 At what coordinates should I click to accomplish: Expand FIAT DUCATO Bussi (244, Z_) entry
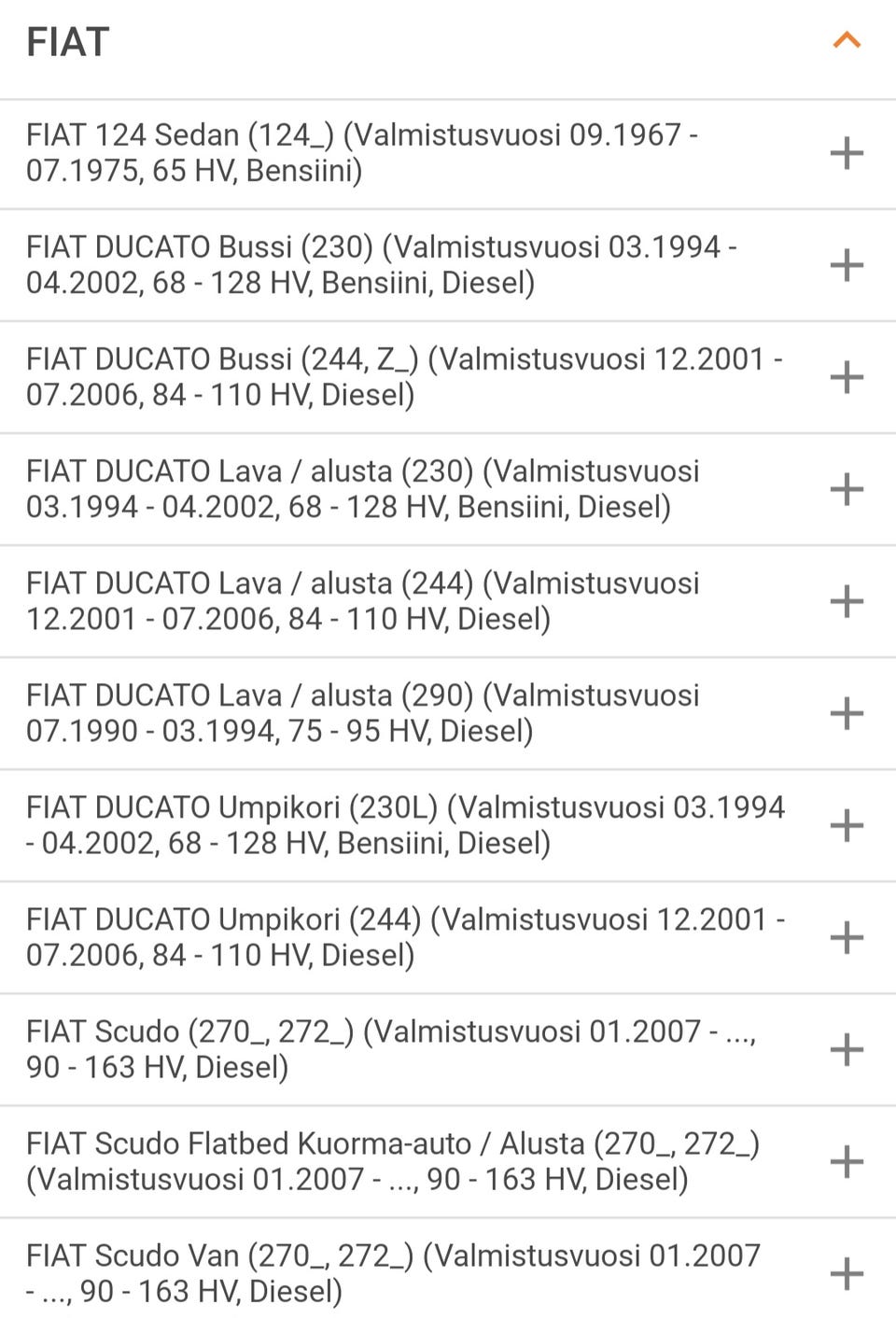[x=847, y=377]
